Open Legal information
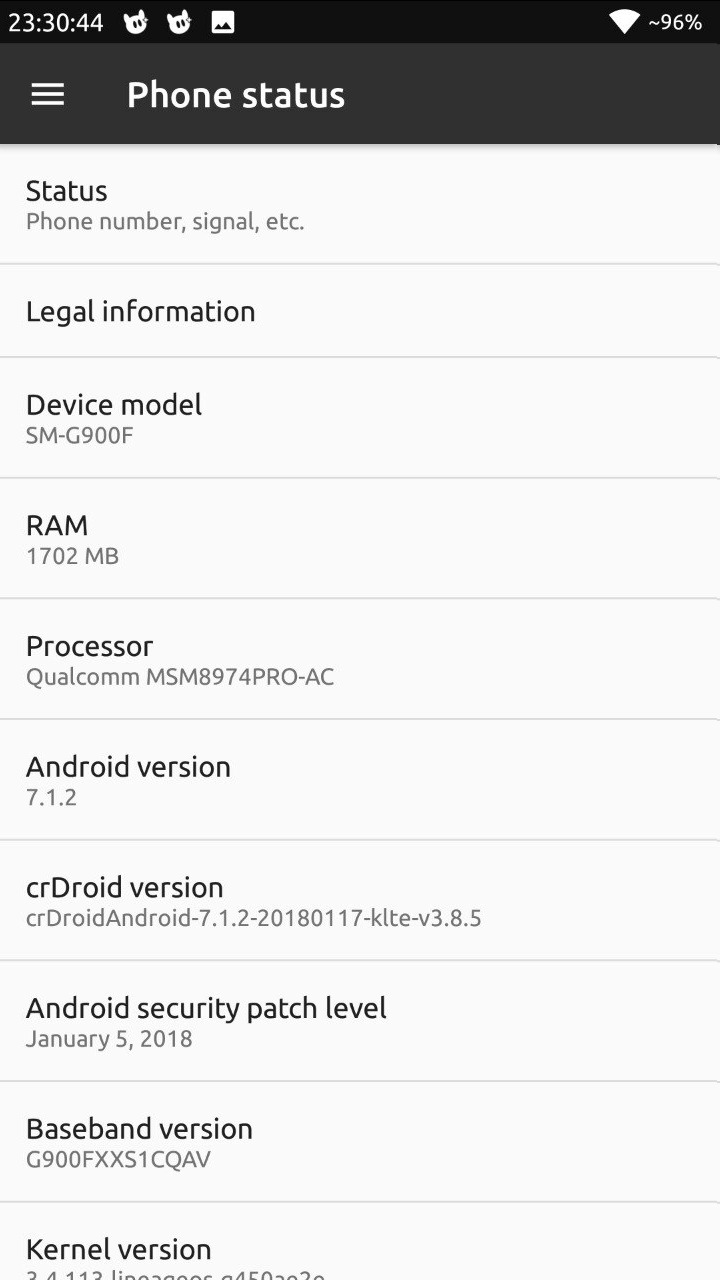The height and width of the screenshot is (1280, 720). 360,311
